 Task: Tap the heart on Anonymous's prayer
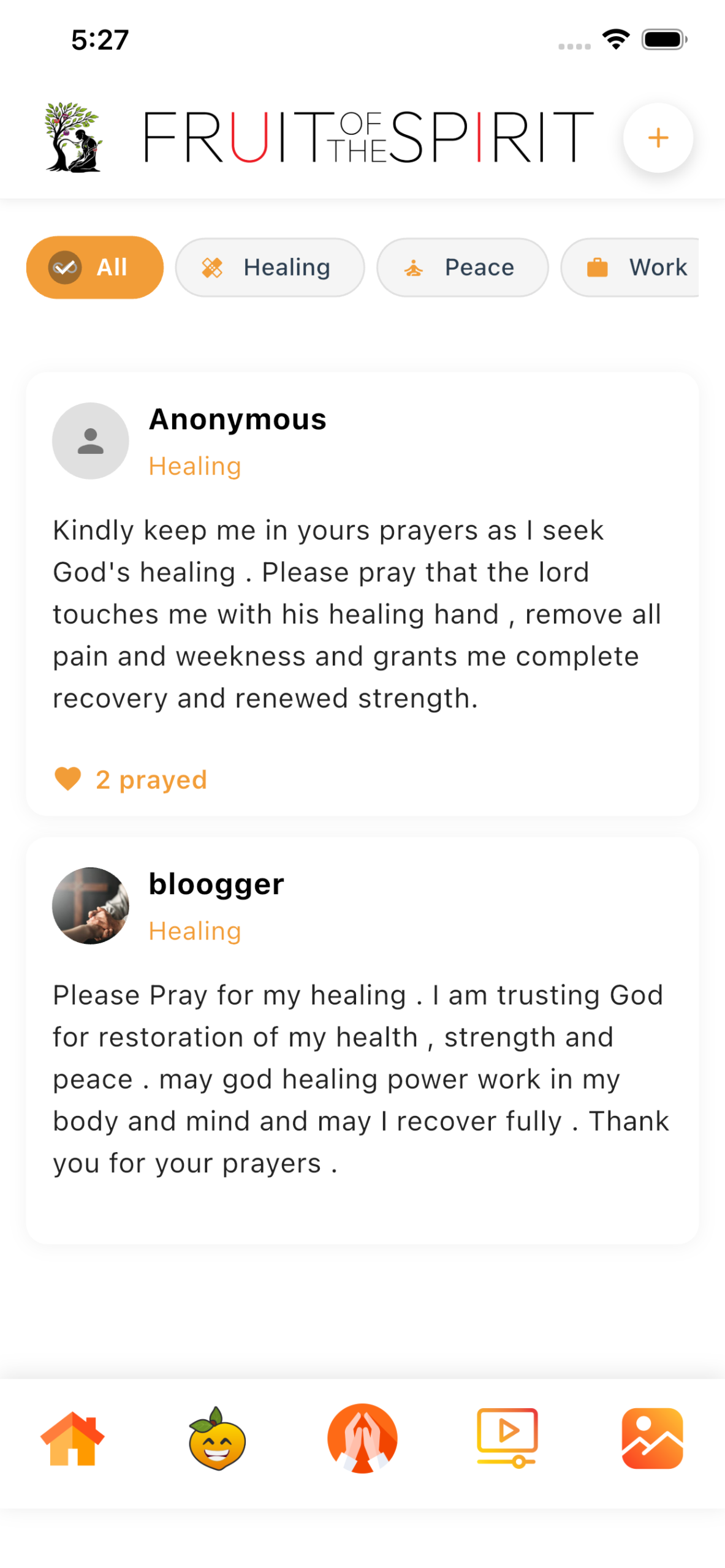click(x=67, y=779)
